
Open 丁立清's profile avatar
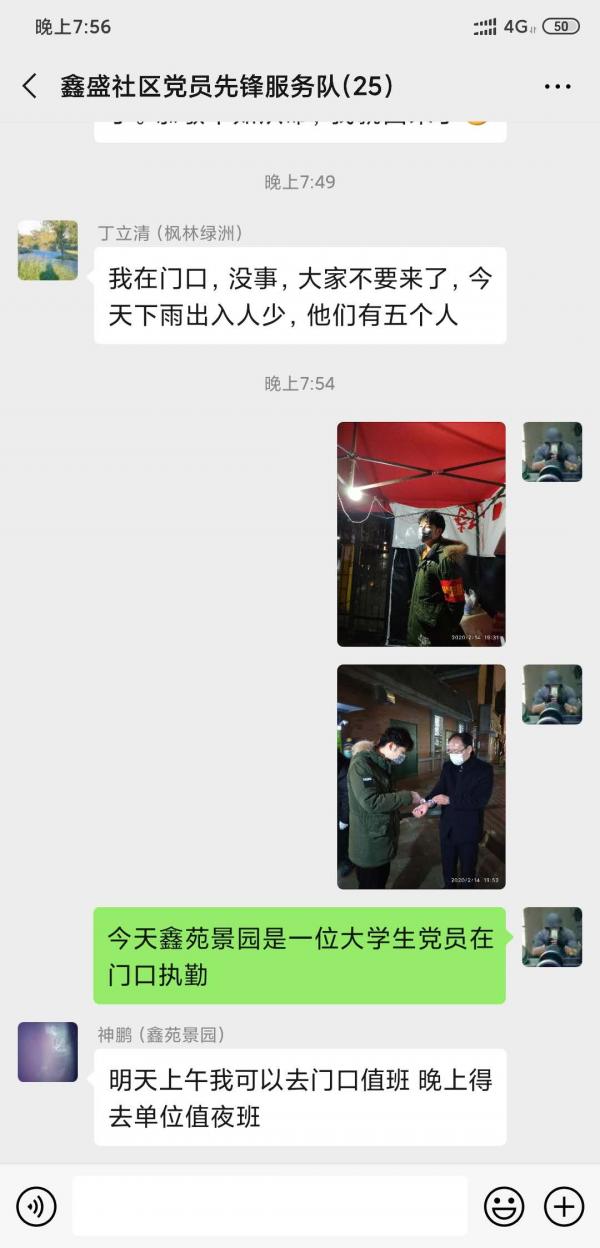coord(48,250)
